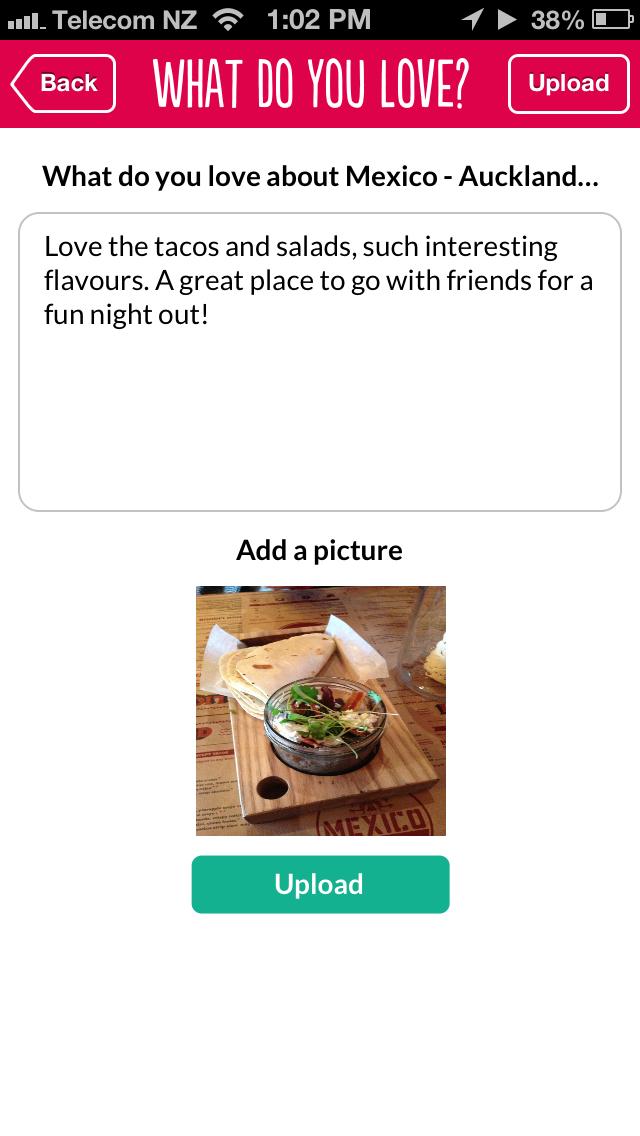The image size is (640, 1136).
Task: Go back using the Back button
Action: coord(64,83)
